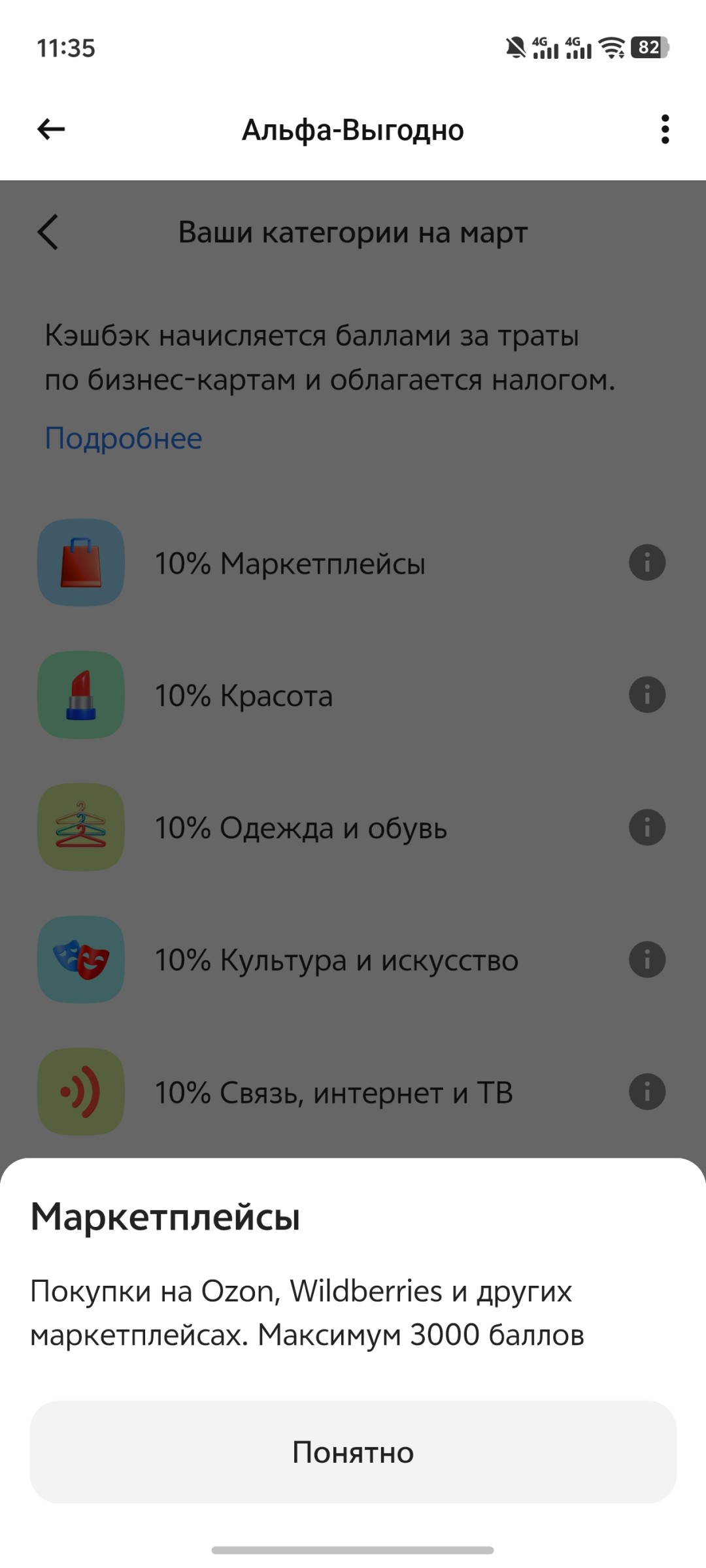Select the theater masks Культура и искусство icon

[x=80, y=960]
